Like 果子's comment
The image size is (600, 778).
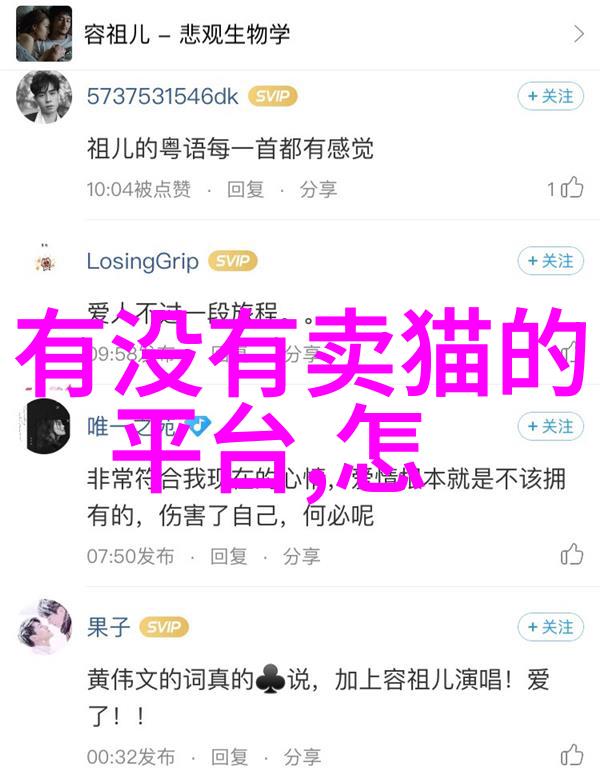click(x=571, y=755)
